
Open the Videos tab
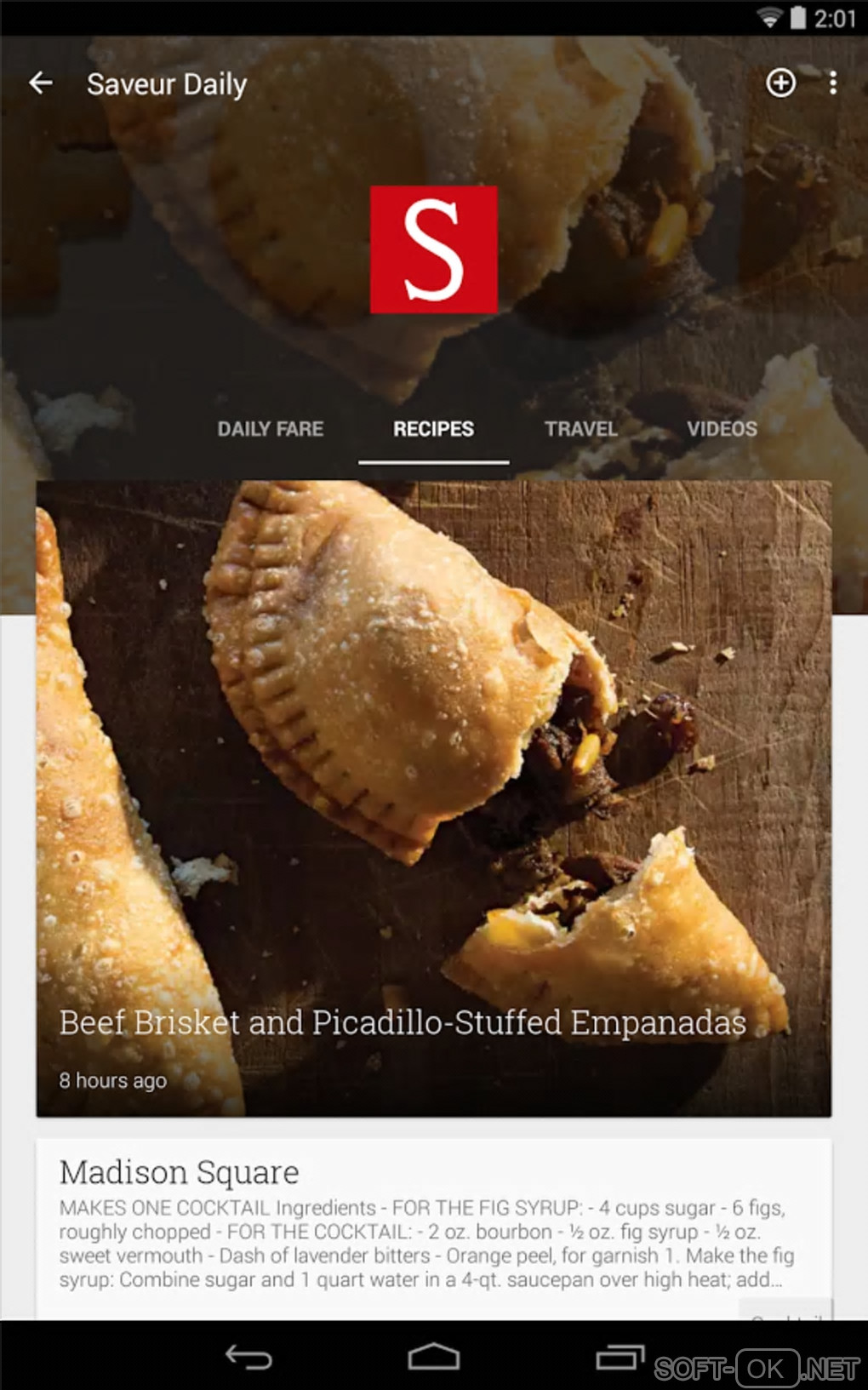tap(722, 429)
